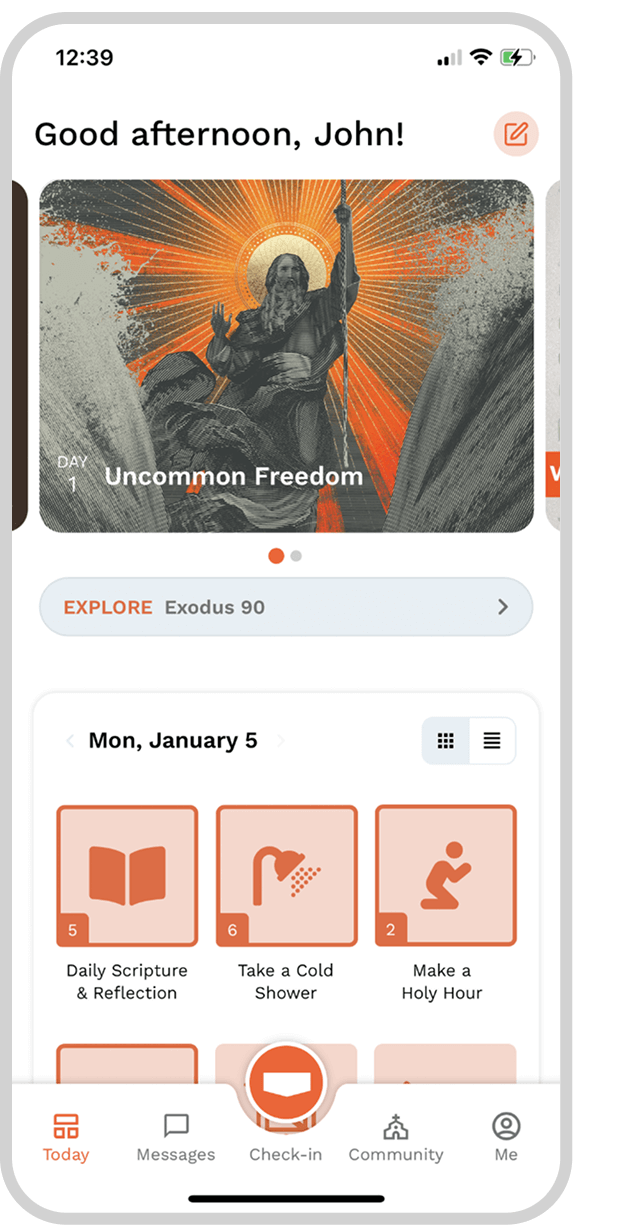Explore Exodus 90

286,607
